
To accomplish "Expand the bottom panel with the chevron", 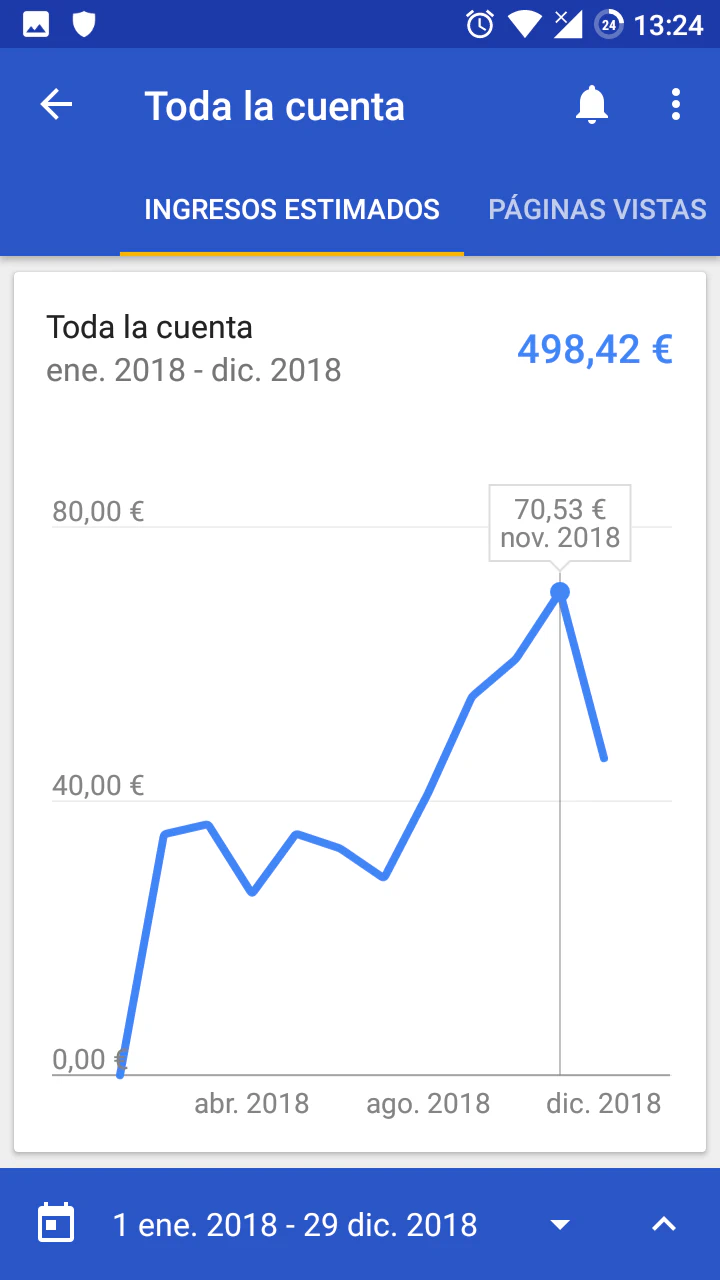I will point(664,1224).
